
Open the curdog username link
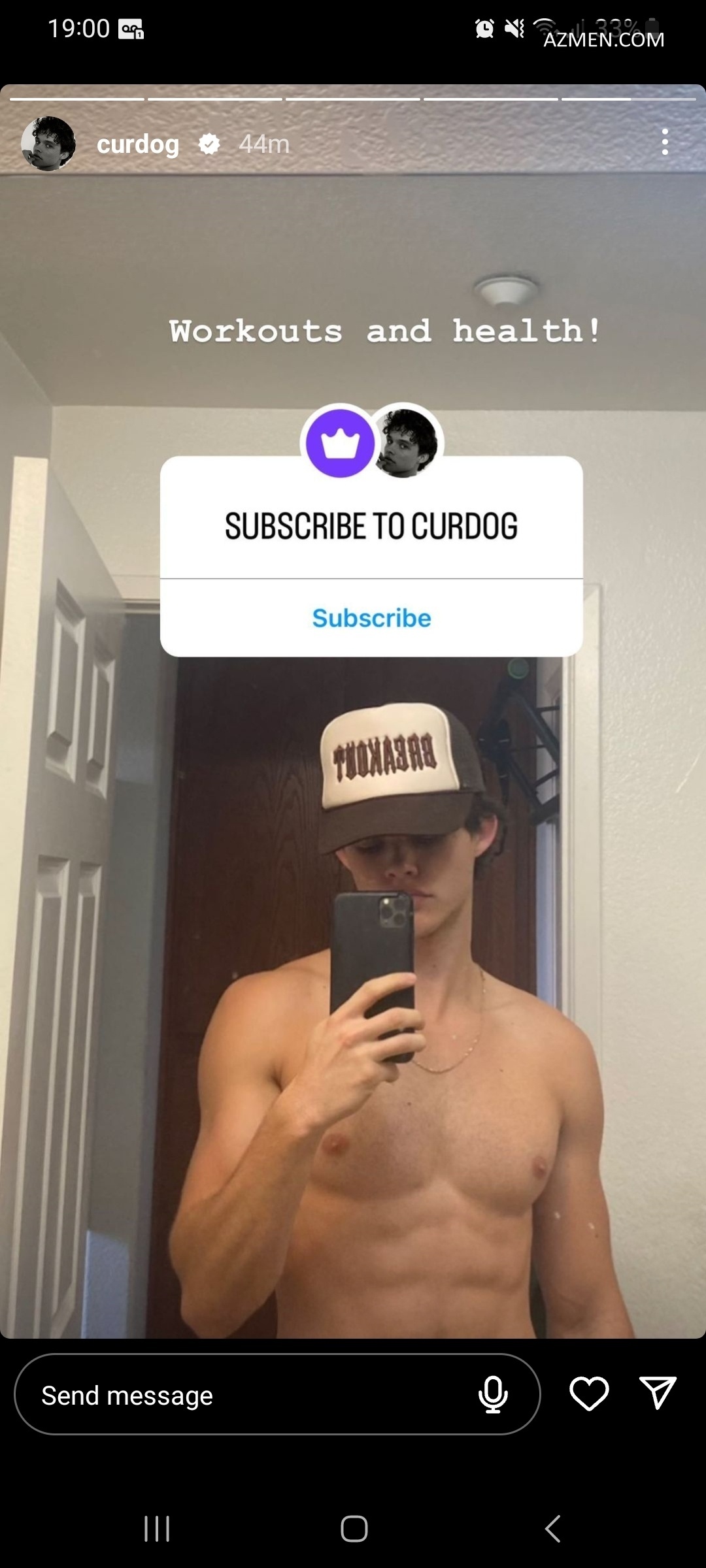(138, 144)
